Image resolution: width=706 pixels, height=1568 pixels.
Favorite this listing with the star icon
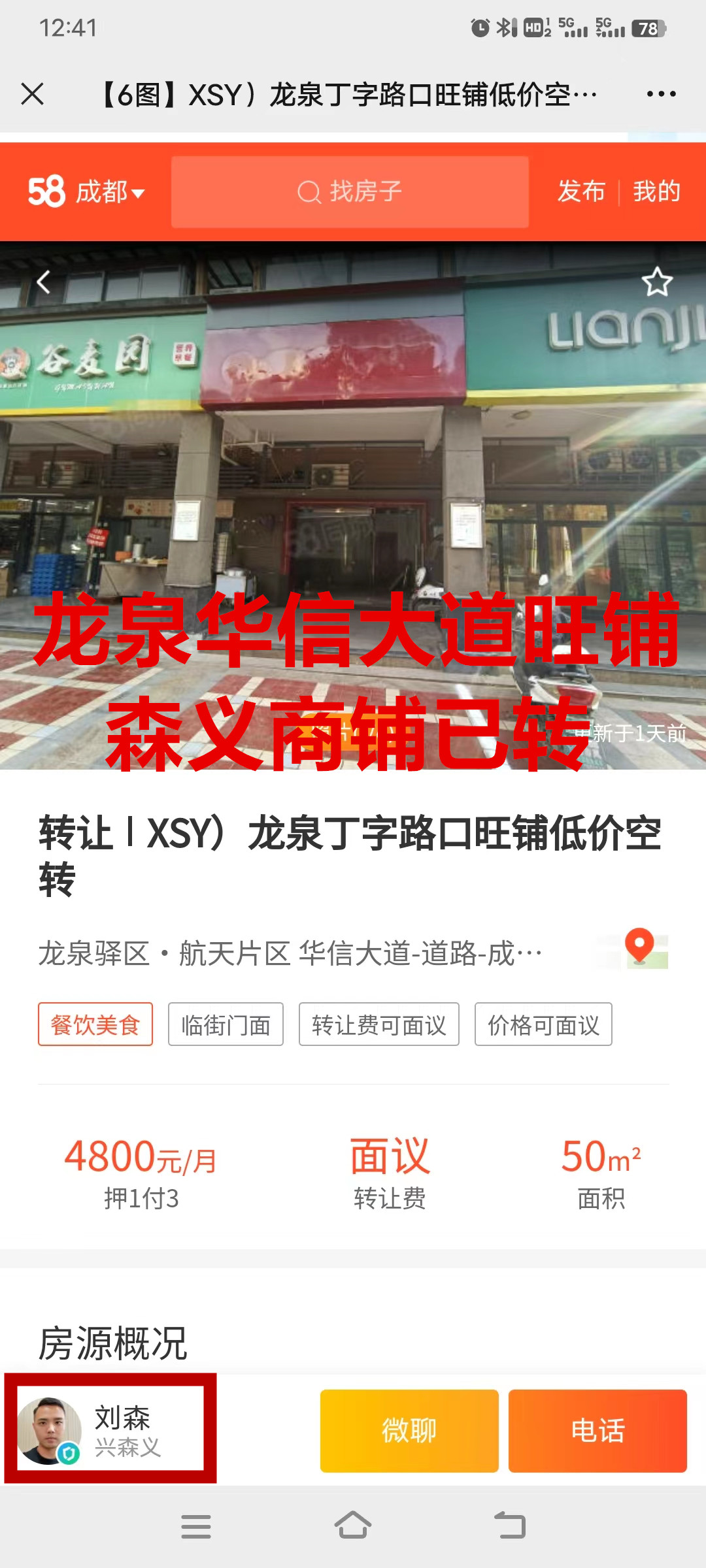point(656,282)
